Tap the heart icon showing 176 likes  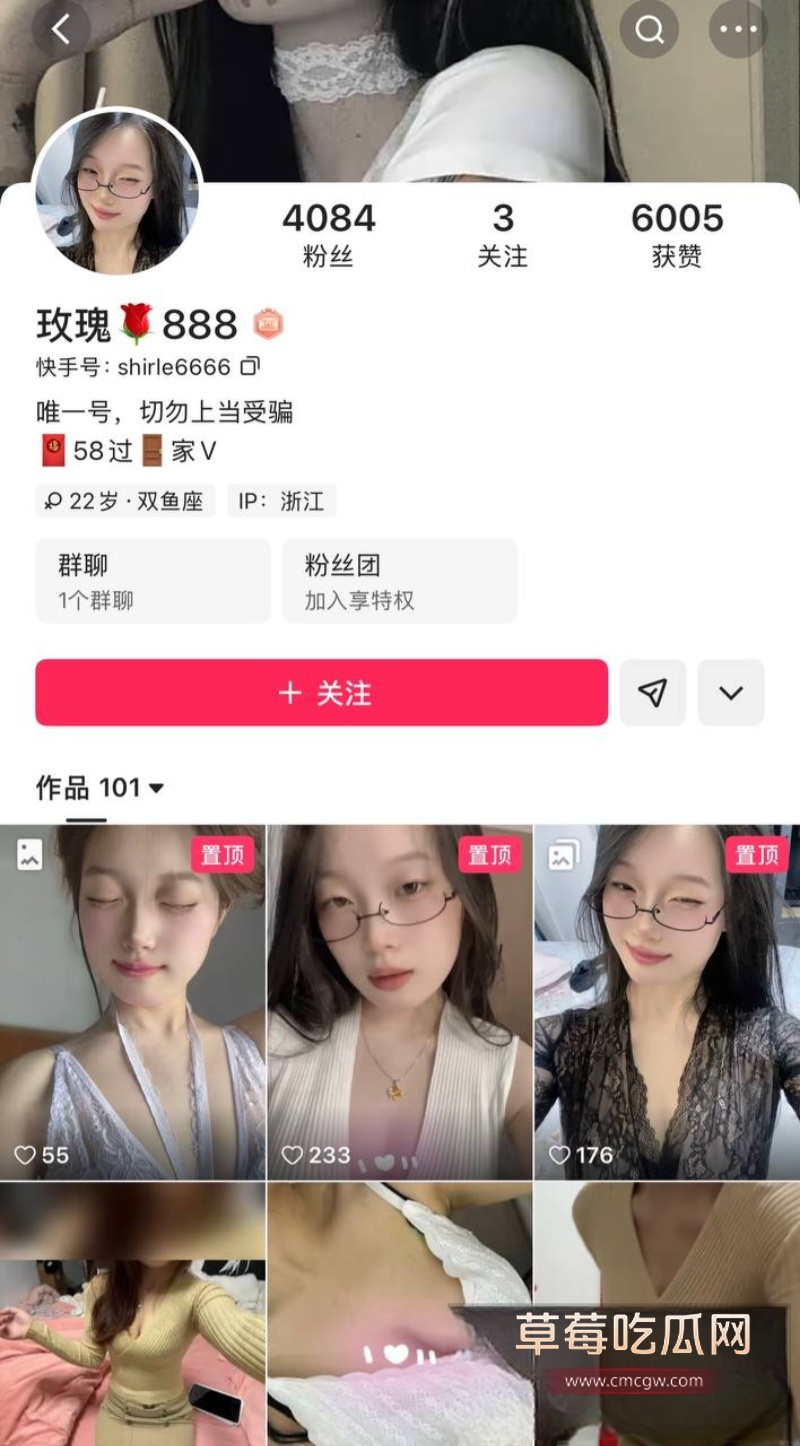pos(560,1154)
